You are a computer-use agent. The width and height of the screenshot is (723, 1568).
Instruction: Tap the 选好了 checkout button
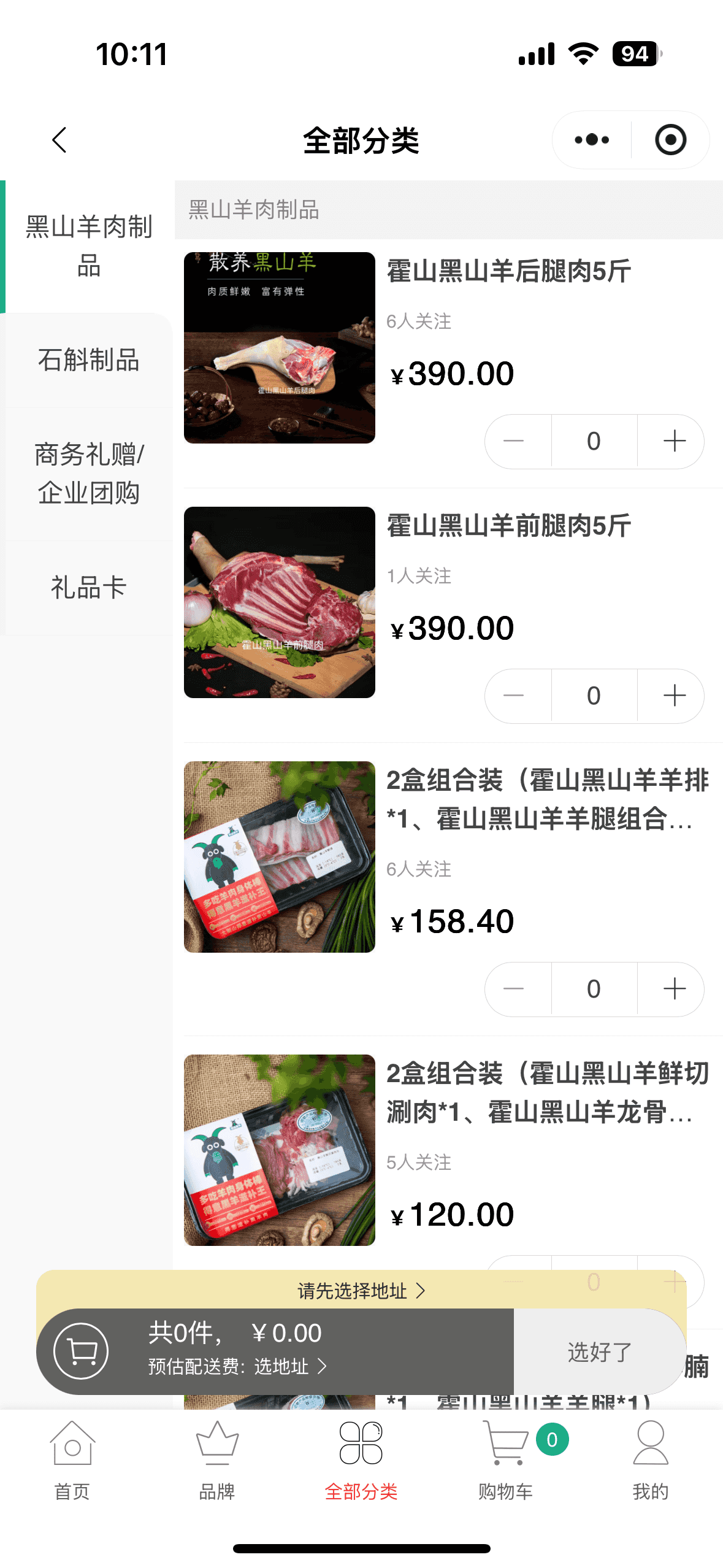599,1352
